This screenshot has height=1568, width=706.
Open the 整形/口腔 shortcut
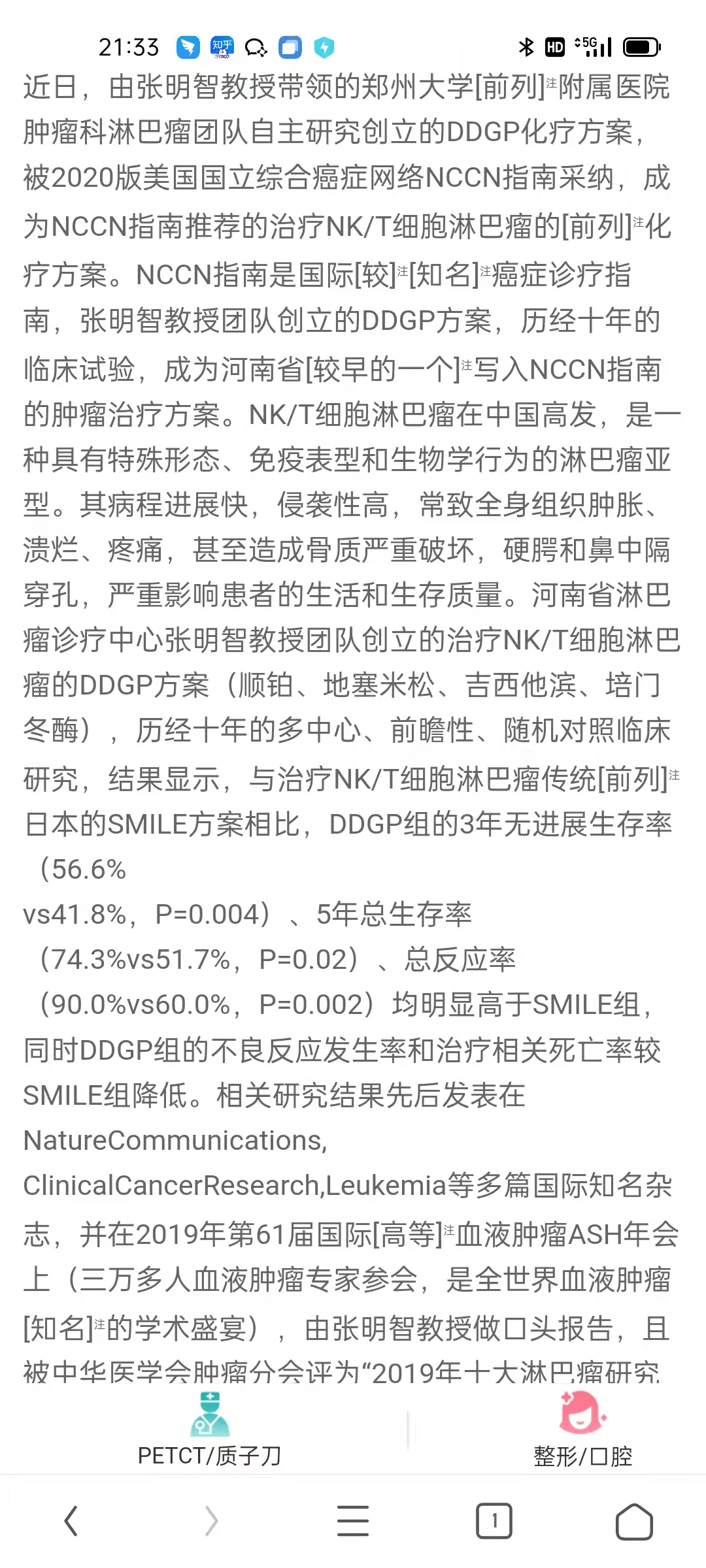click(582, 1429)
